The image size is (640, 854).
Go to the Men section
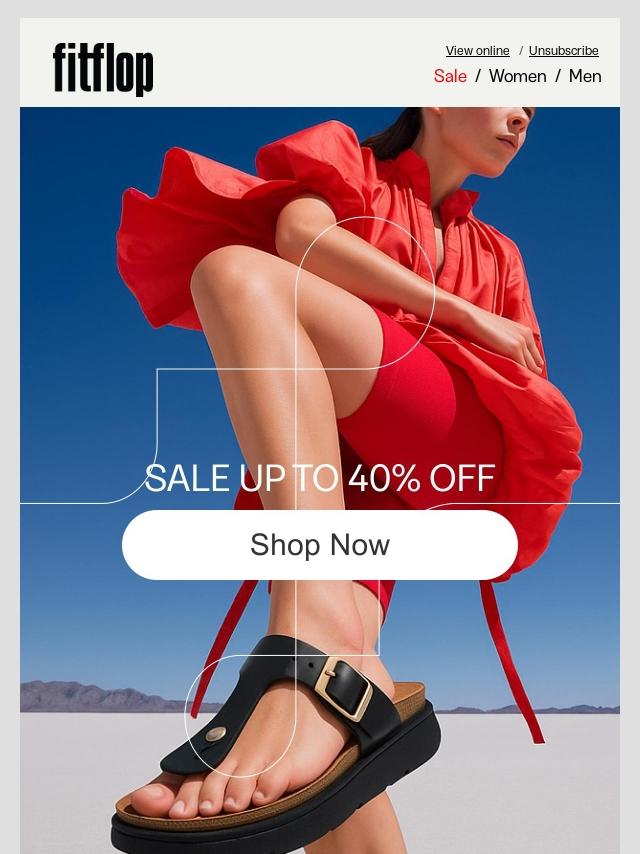pyautogui.click(x=585, y=76)
